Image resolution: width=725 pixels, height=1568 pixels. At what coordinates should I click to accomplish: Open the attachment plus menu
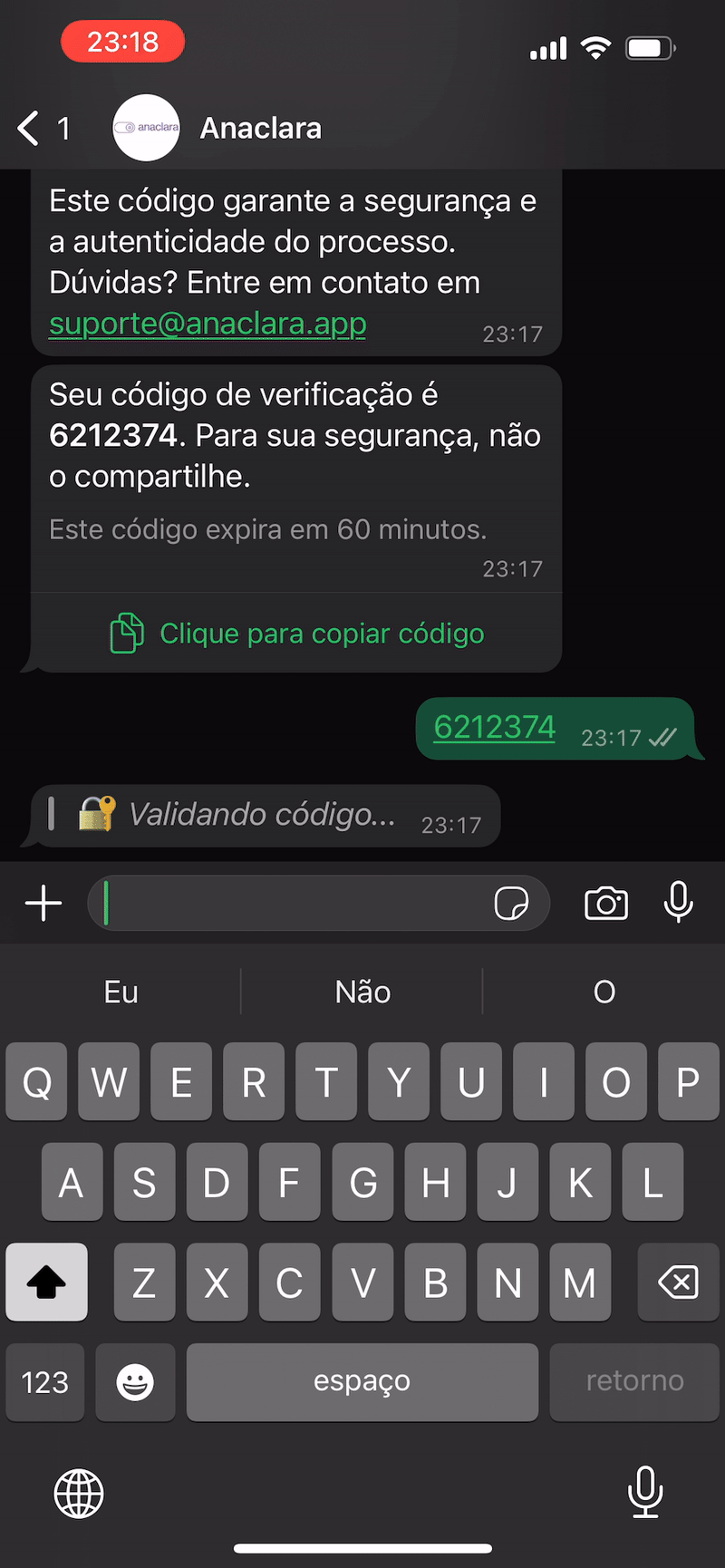pos(43,903)
